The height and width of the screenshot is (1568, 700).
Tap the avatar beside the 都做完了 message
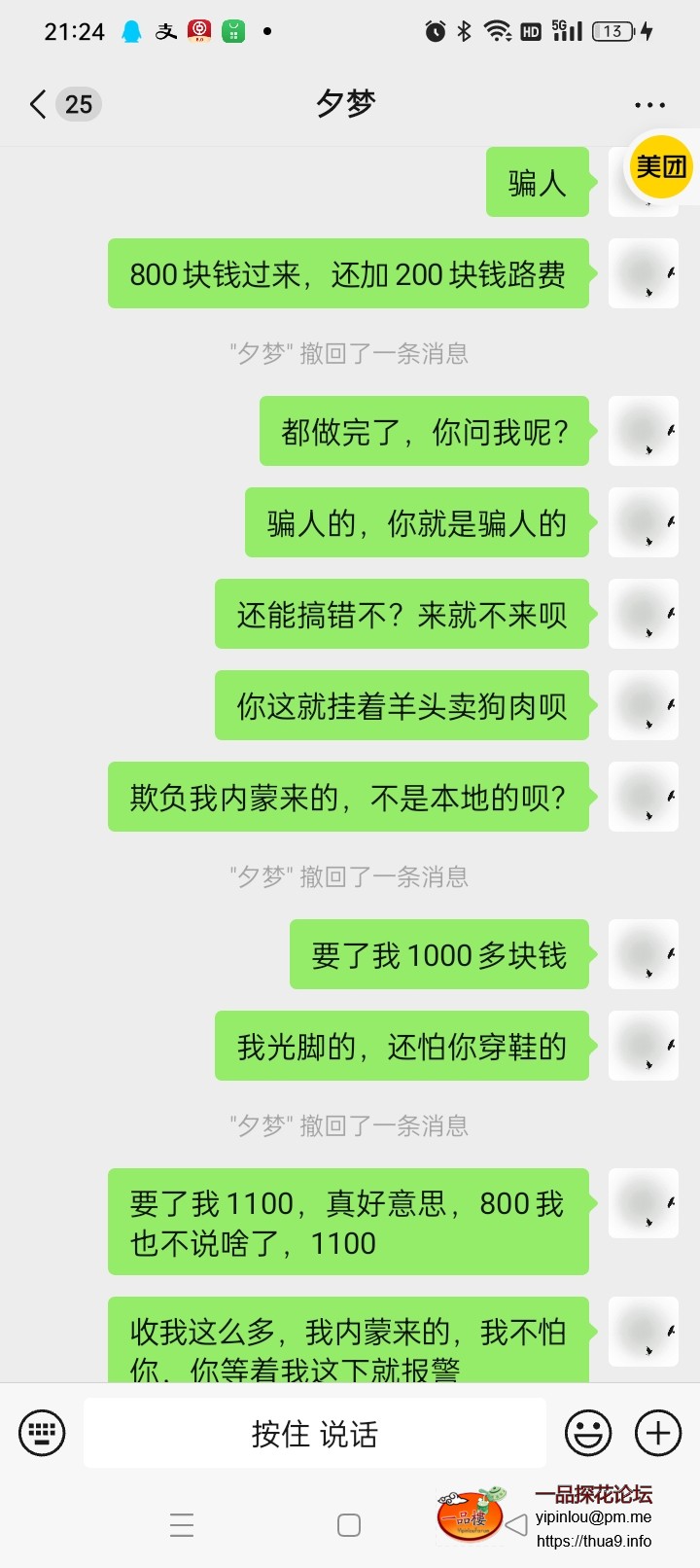pyautogui.click(x=643, y=431)
